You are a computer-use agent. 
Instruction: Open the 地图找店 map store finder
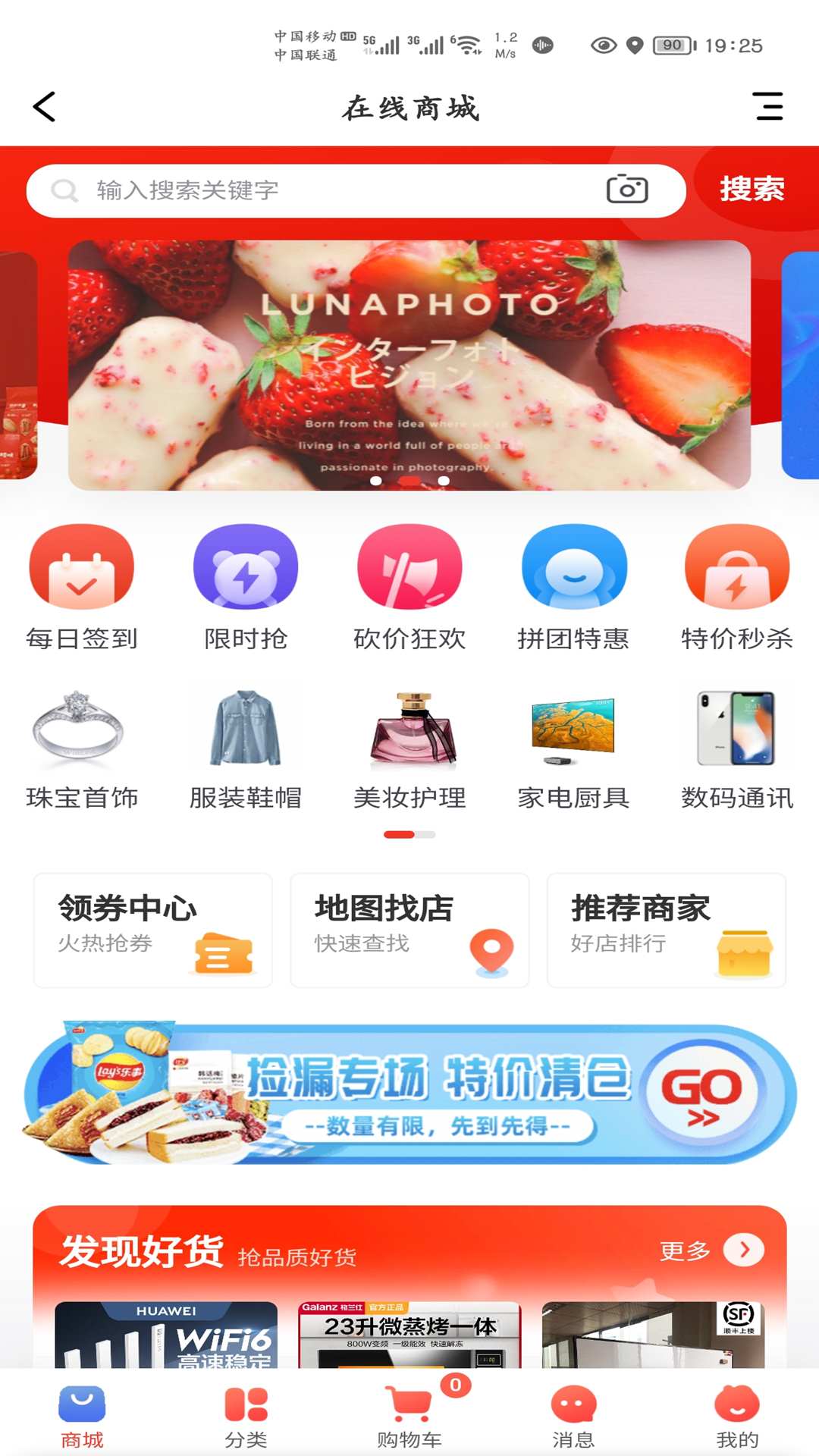coord(409,930)
